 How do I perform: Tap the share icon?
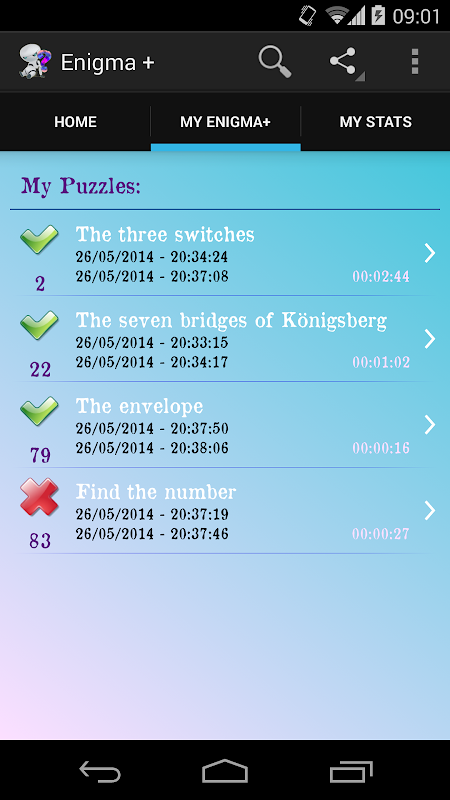[344, 62]
